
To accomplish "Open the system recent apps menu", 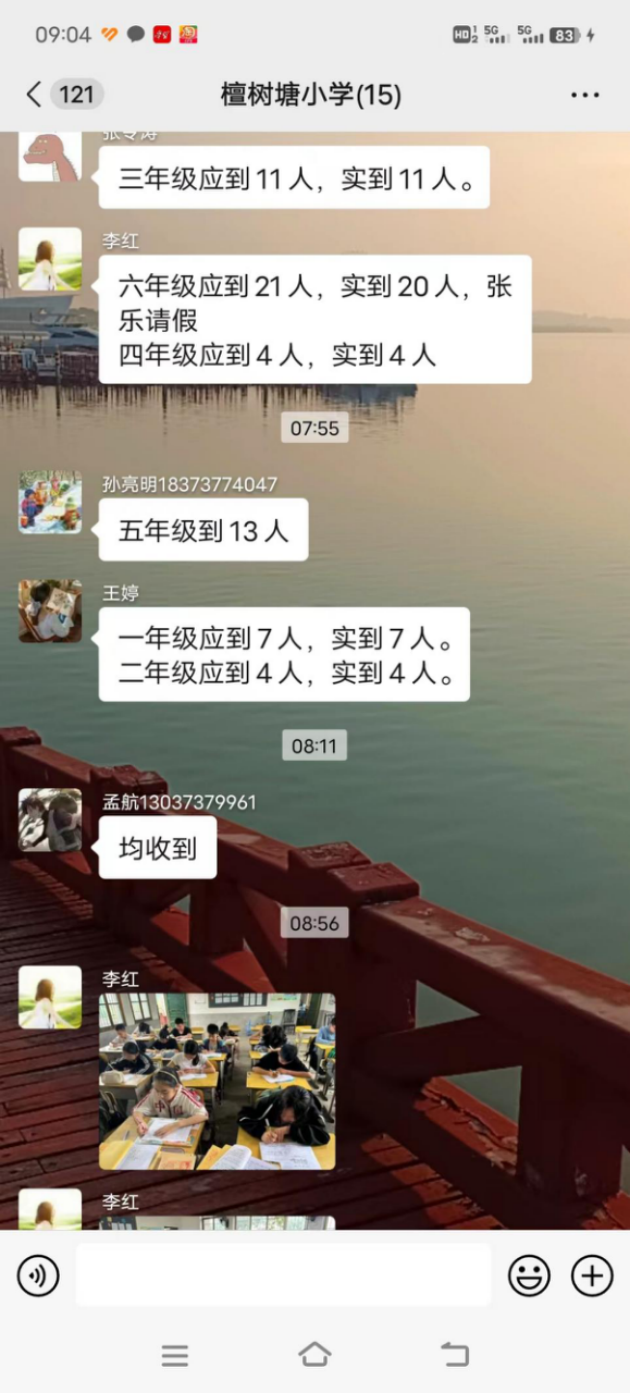I will 175,1356.
